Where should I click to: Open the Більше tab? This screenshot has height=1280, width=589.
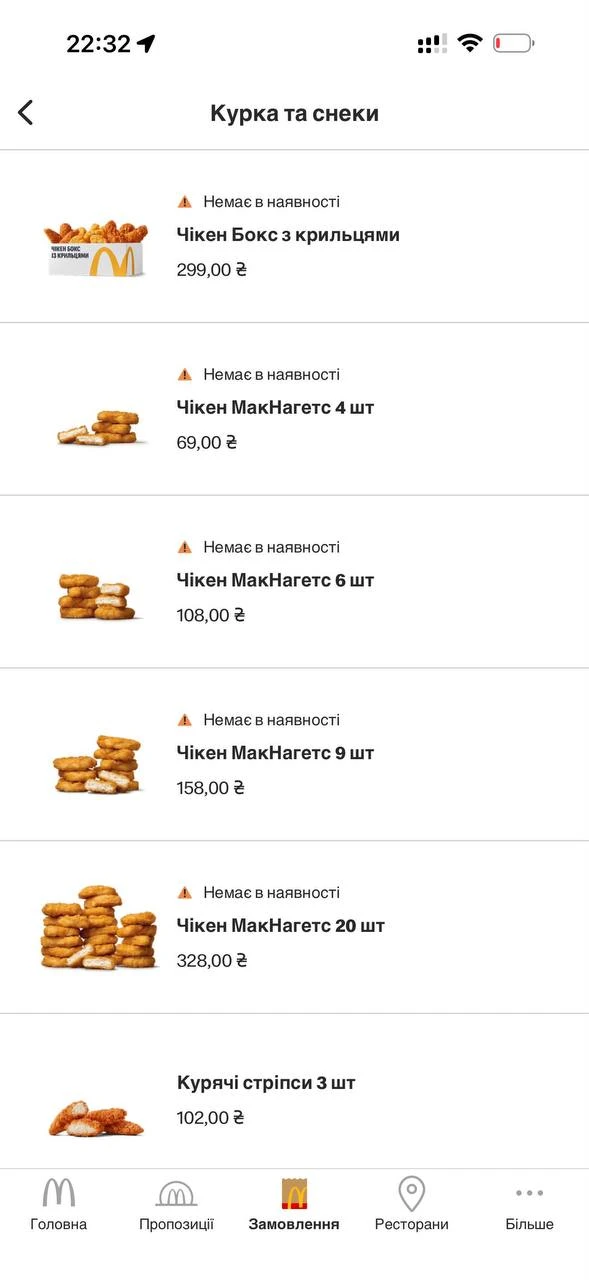529,1205
